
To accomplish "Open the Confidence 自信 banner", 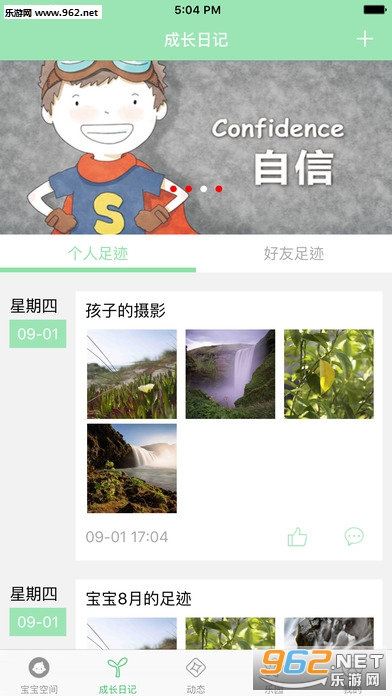I will pyautogui.click(x=196, y=147).
